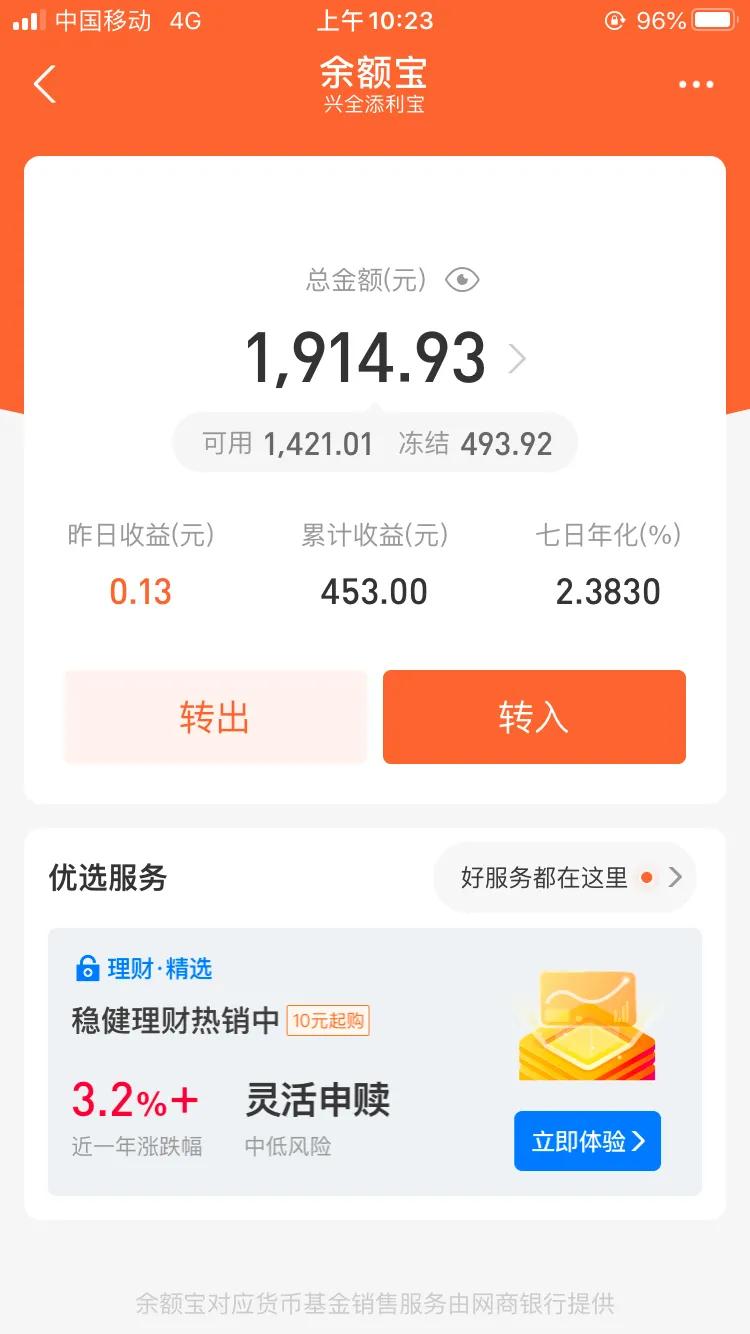
Task: Go back using the top-left arrow
Action: pyautogui.click(x=45, y=84)
